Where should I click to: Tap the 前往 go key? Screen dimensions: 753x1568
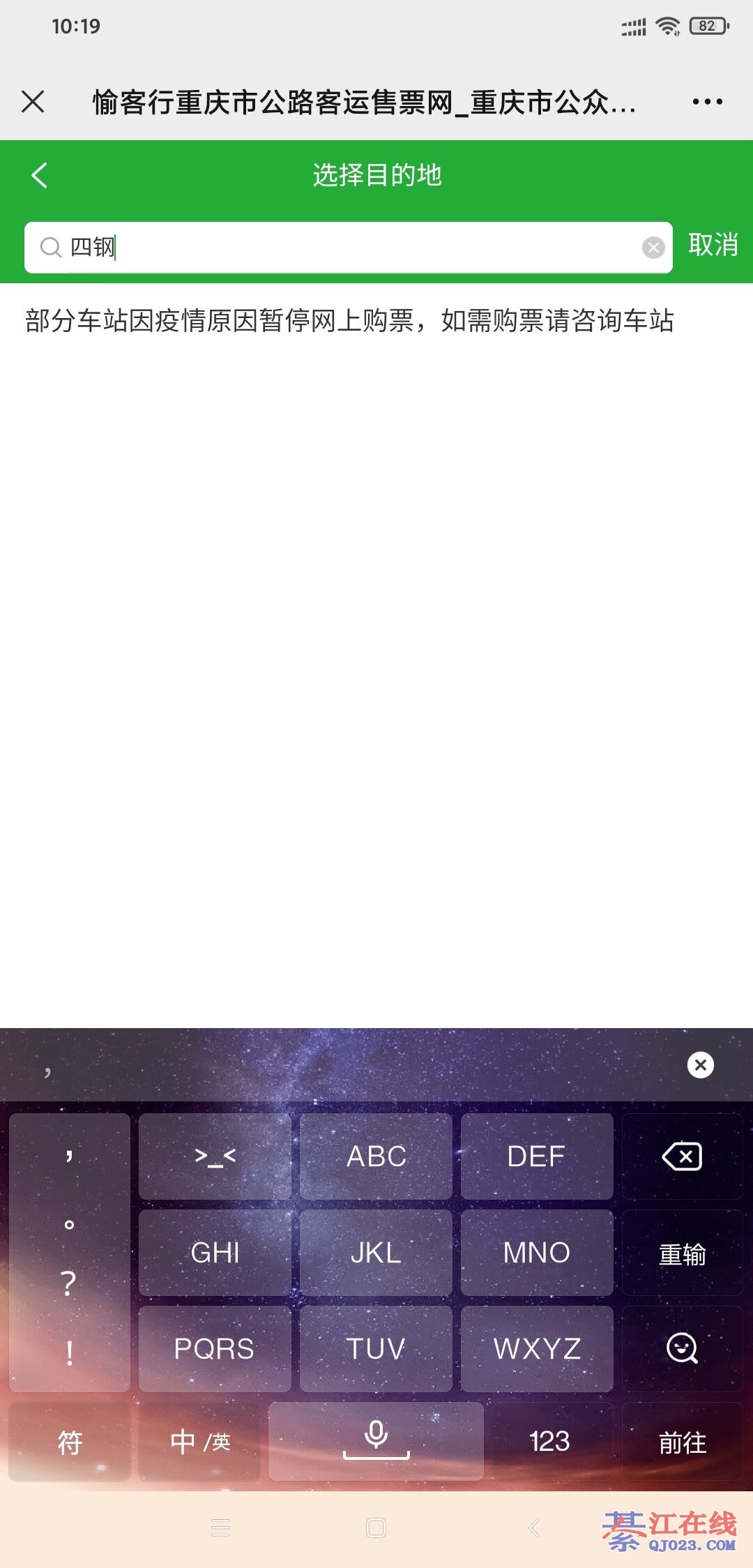[x=682, y=1442]
